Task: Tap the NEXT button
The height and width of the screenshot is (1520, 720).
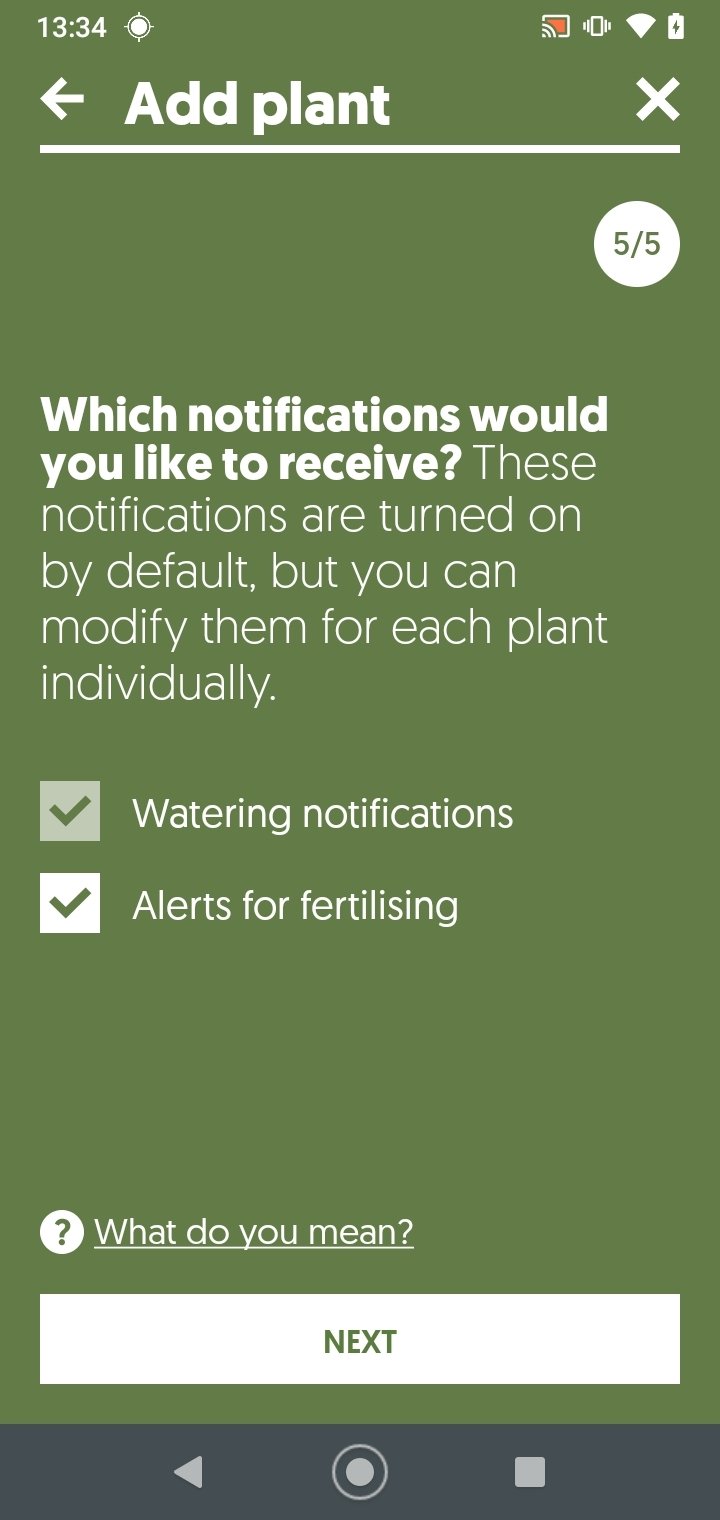Action: pos(360,1340)
